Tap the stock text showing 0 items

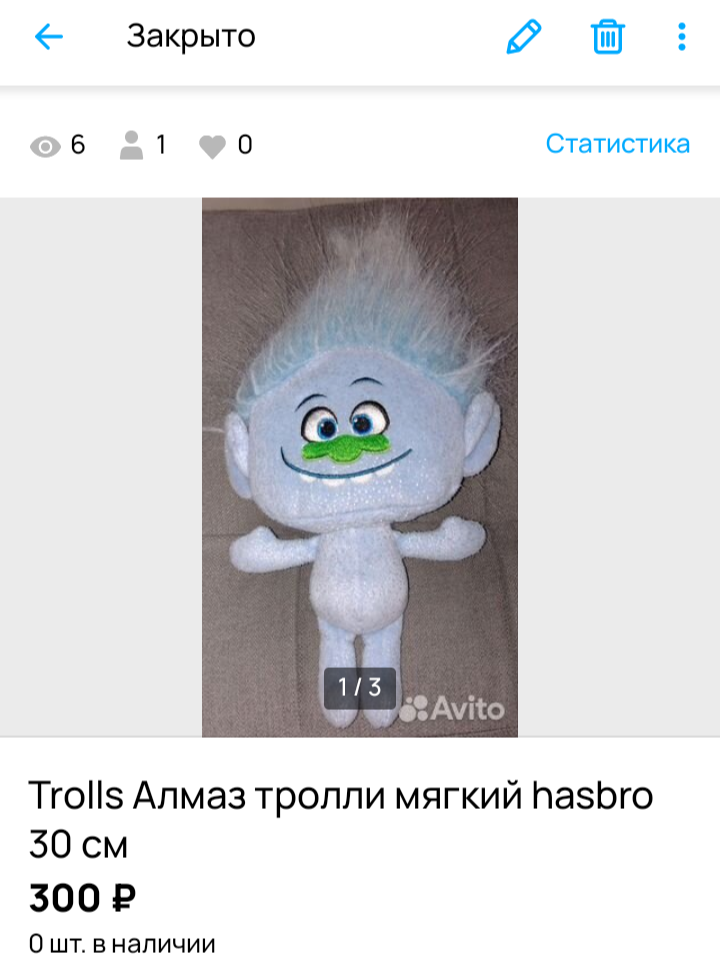pyautogui.click(x=122, y=943)
